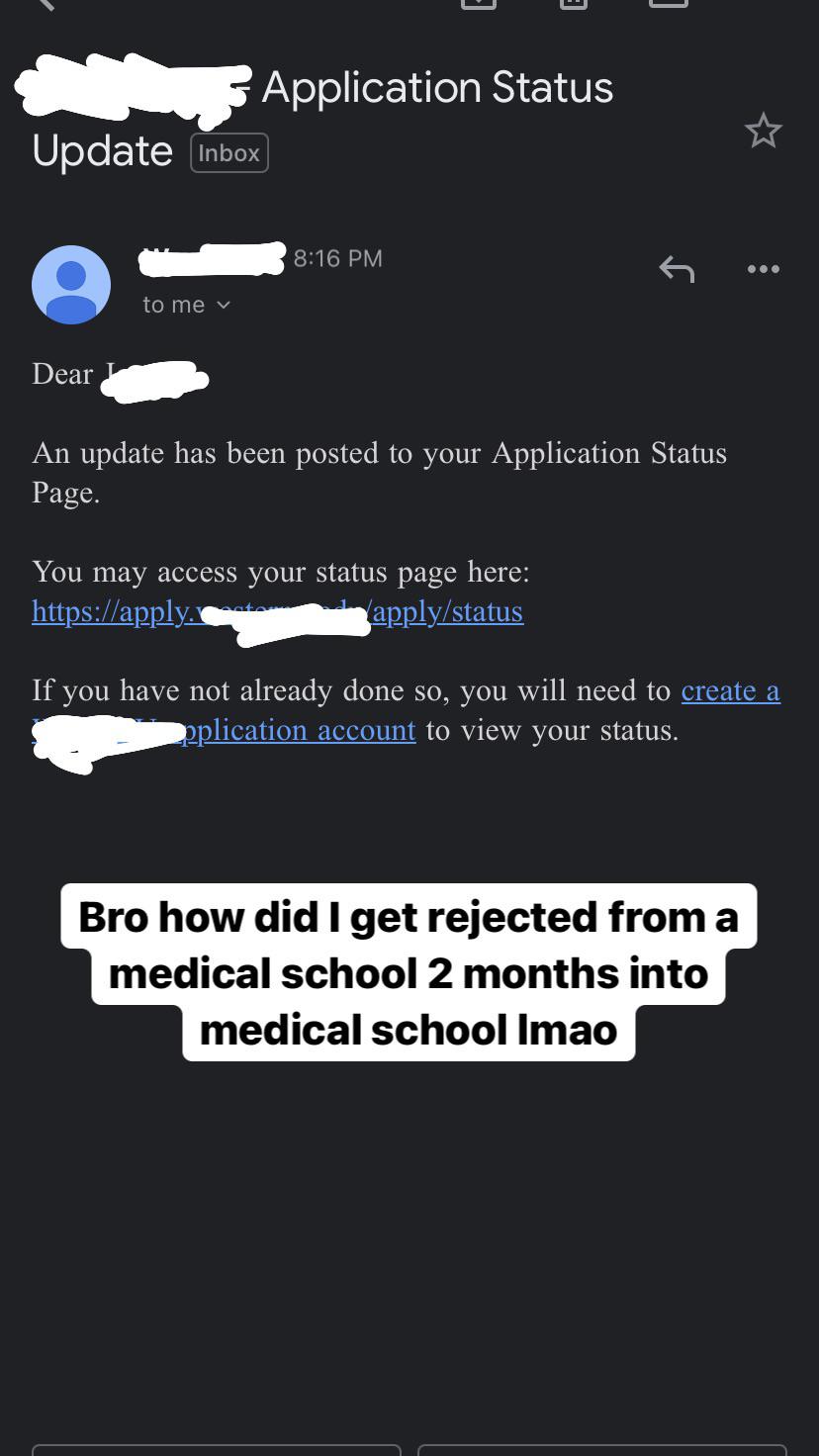Star this Application Status Update email

pos(763,130)
